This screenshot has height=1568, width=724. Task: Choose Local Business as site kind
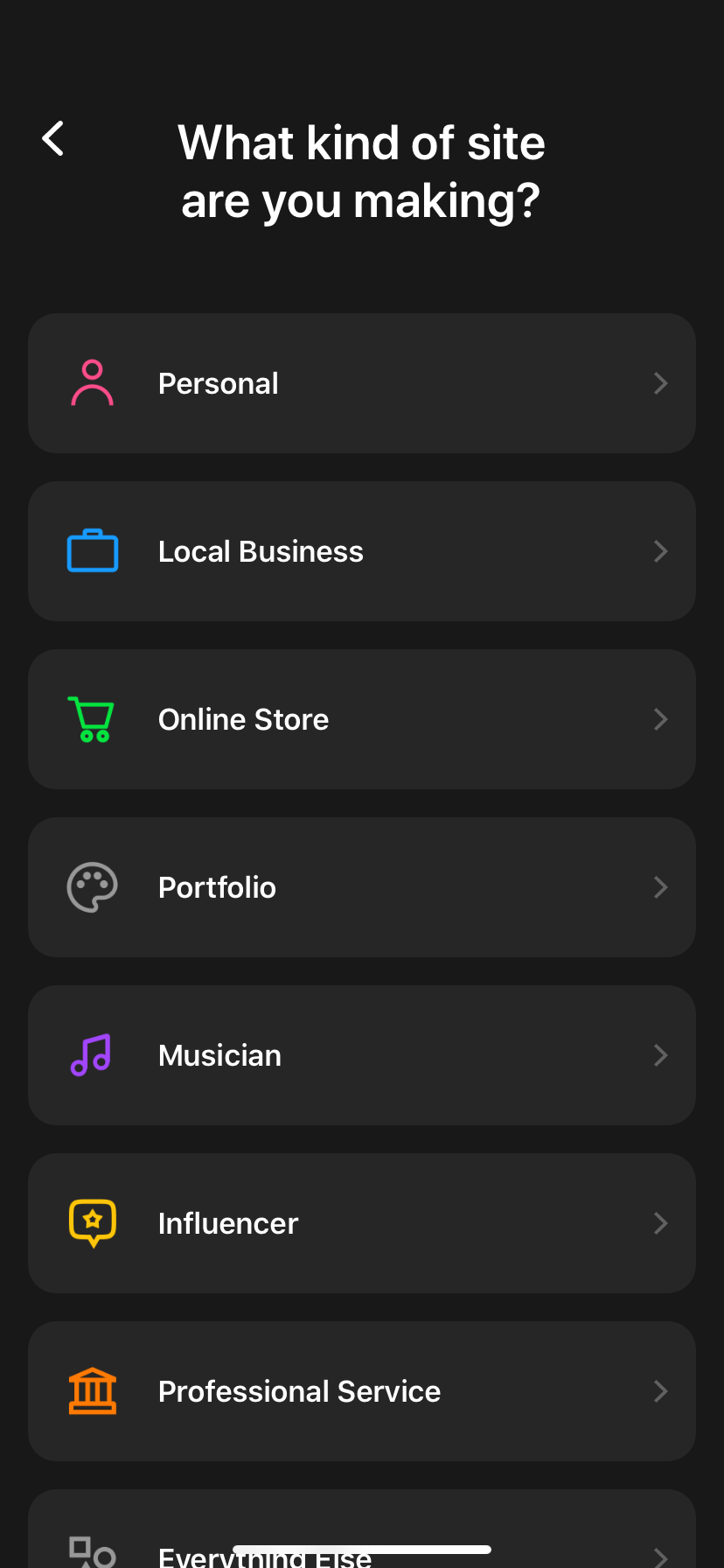point(361,551)
